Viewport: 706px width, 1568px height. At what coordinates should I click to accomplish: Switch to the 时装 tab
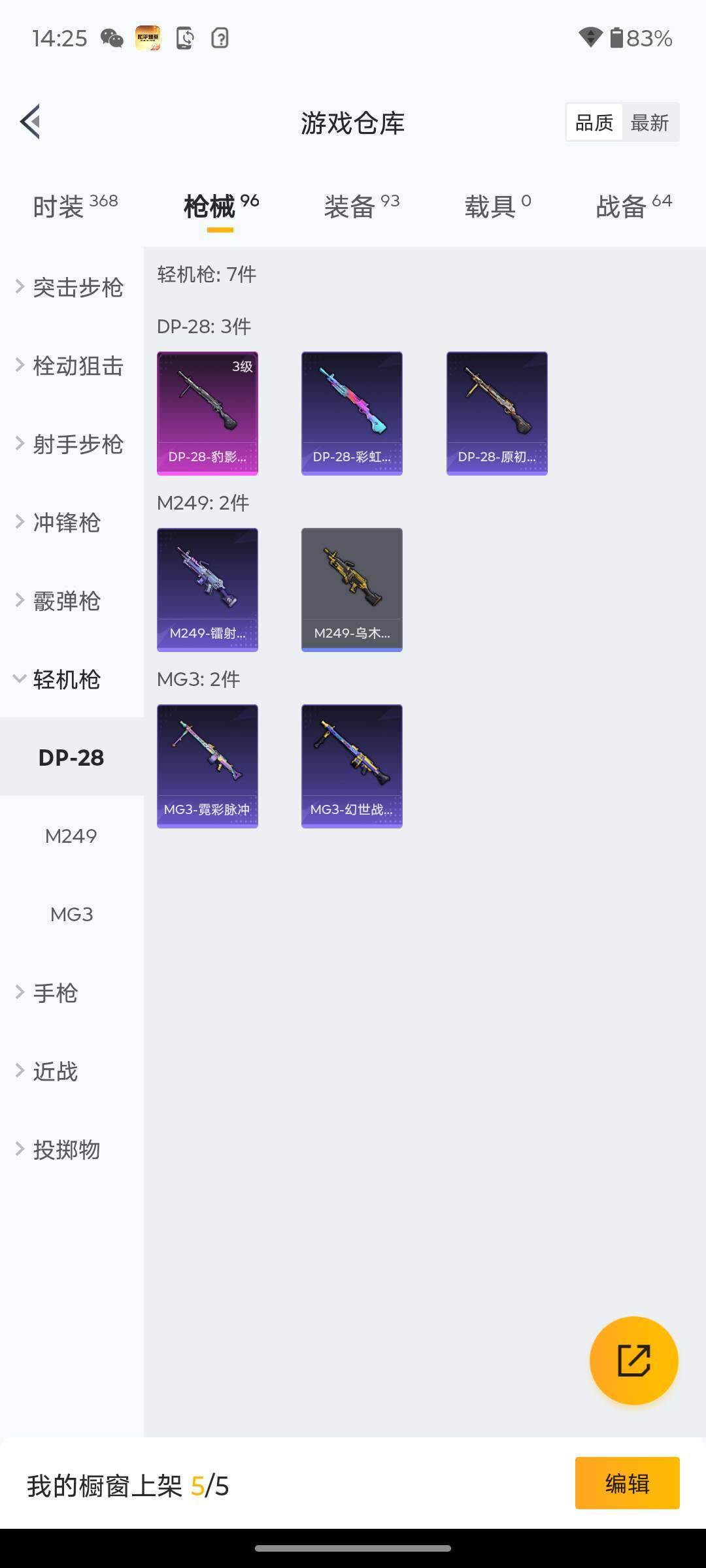pos(75,206)
